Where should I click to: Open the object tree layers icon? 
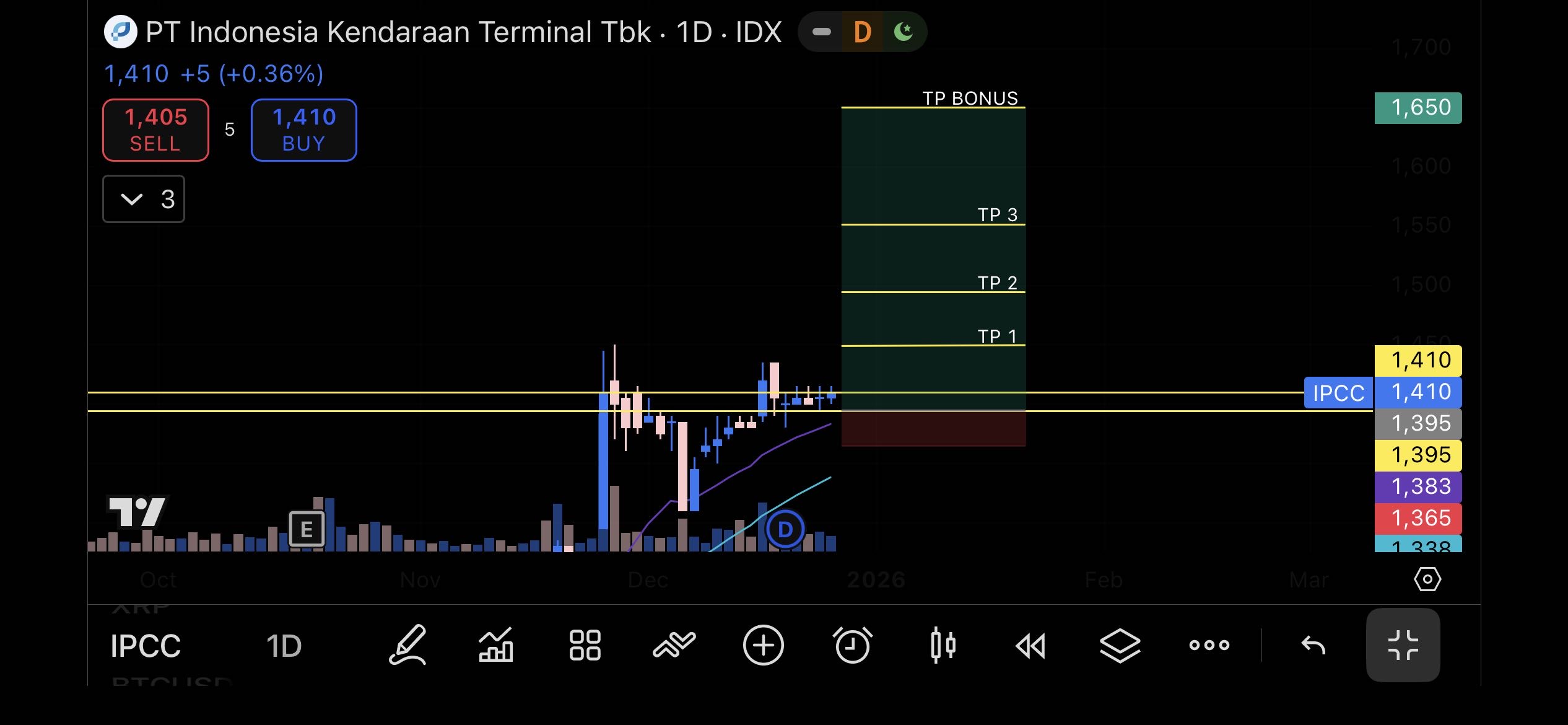point(1120,645)
